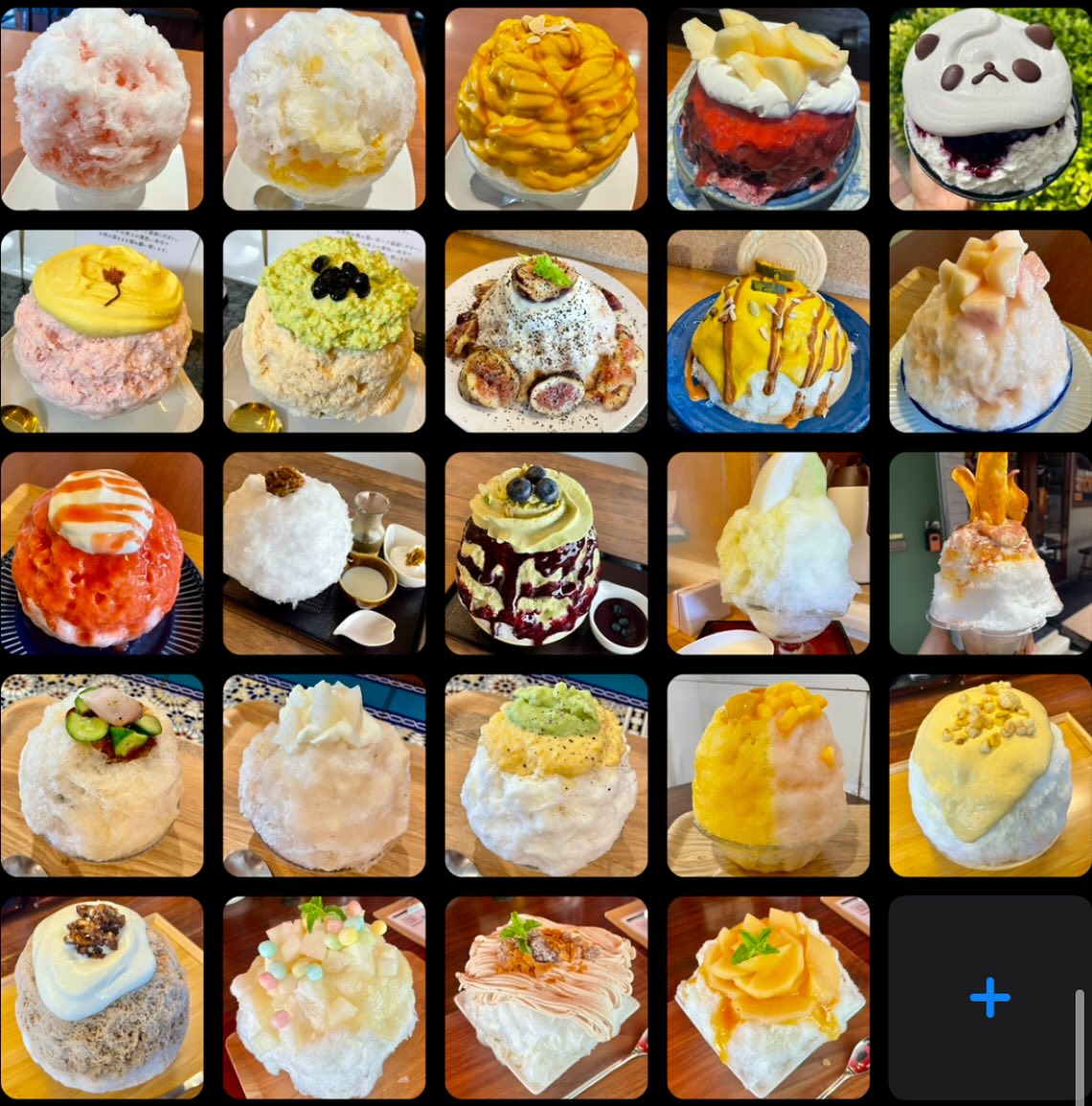Select the golden mango ribbon shaved ice photo

pyautogui.click(x=546, y=108)
